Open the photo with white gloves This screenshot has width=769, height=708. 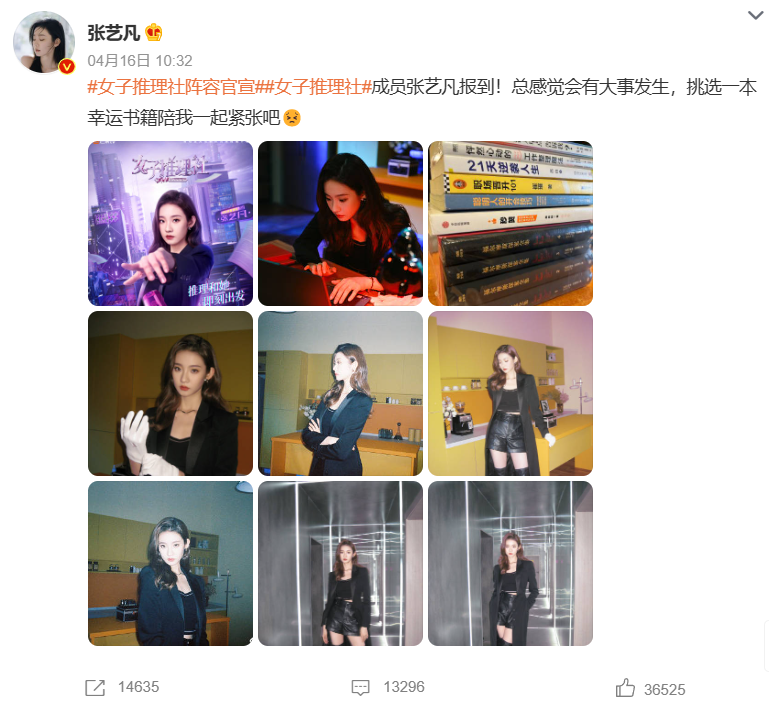(x=170, y=393)
